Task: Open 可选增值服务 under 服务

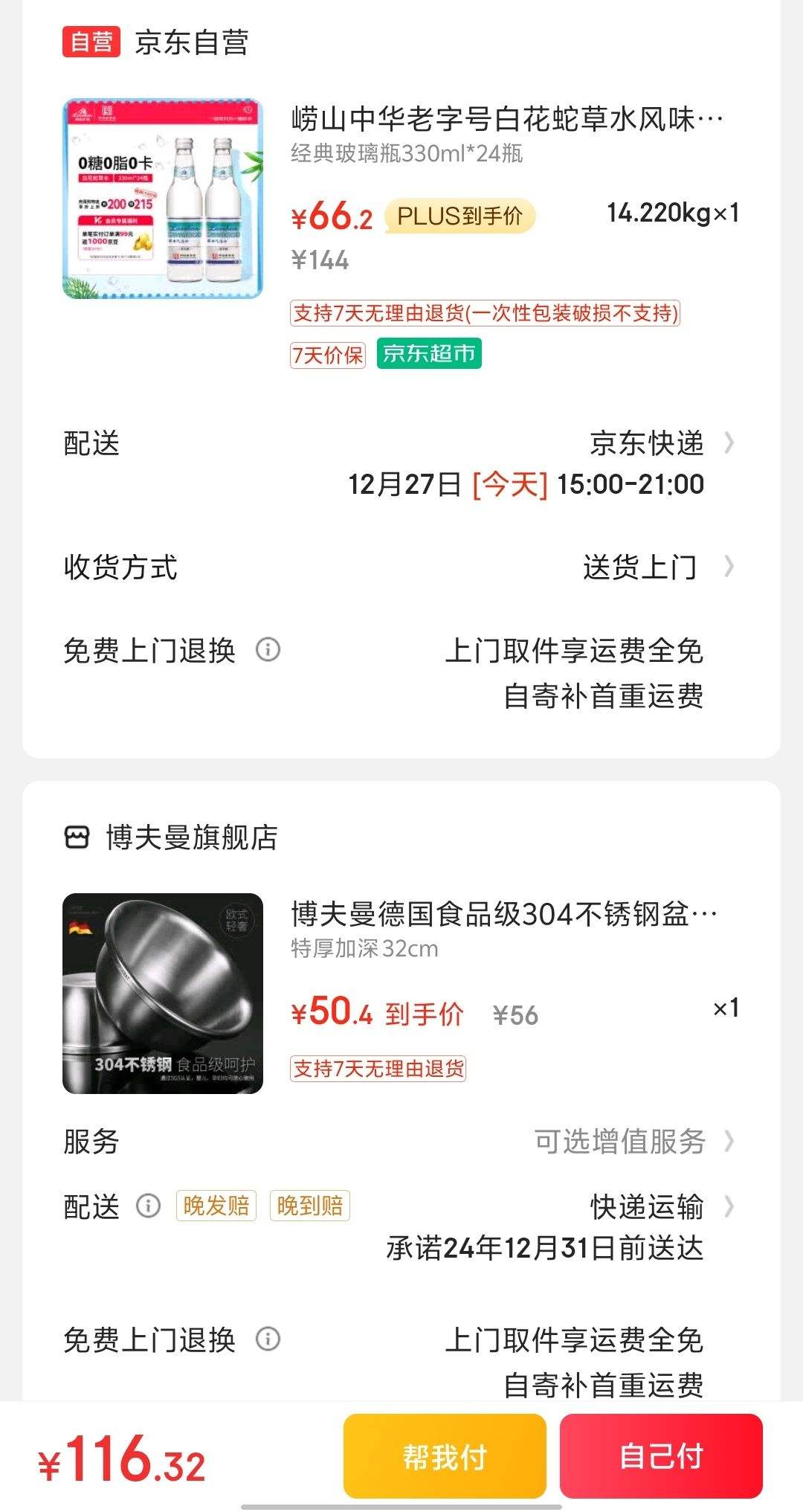Action: tap(632, 1141)
